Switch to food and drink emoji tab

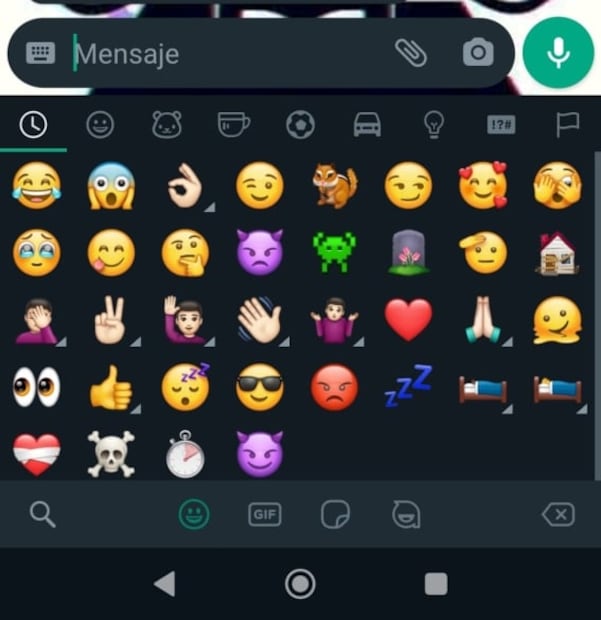click(x=233, y=124)
